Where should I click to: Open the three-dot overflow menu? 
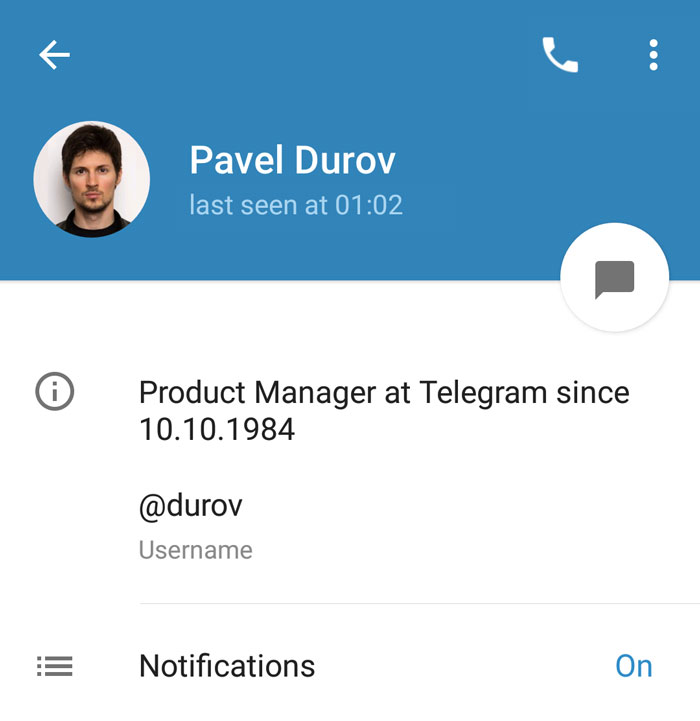coord(653,55)
